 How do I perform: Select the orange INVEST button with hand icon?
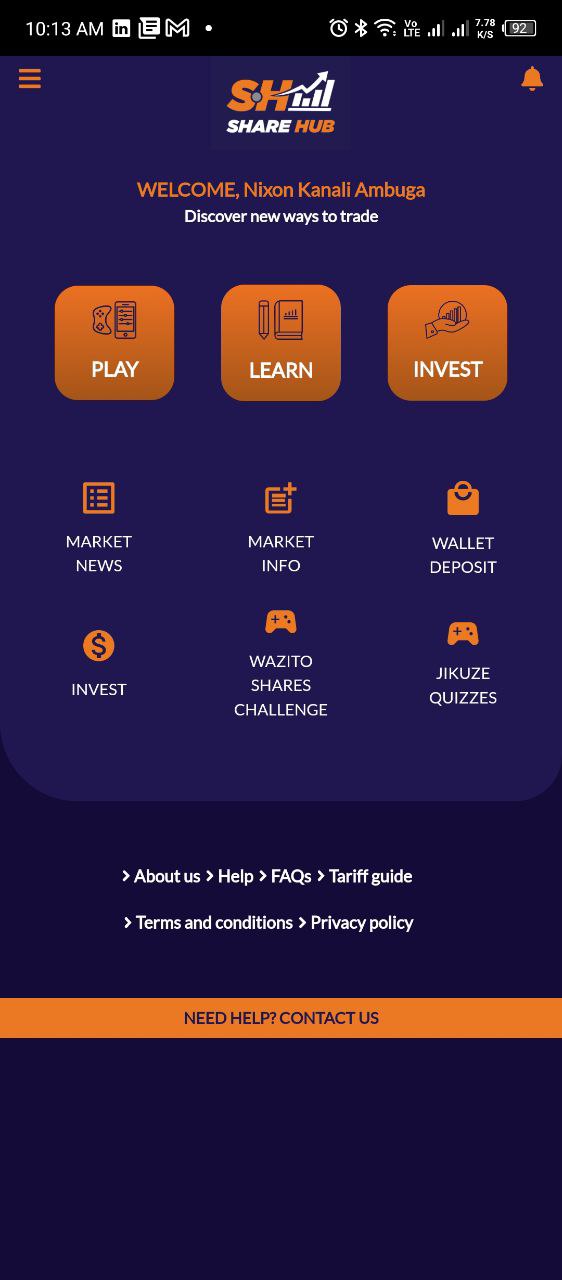[x=447, y=343]
